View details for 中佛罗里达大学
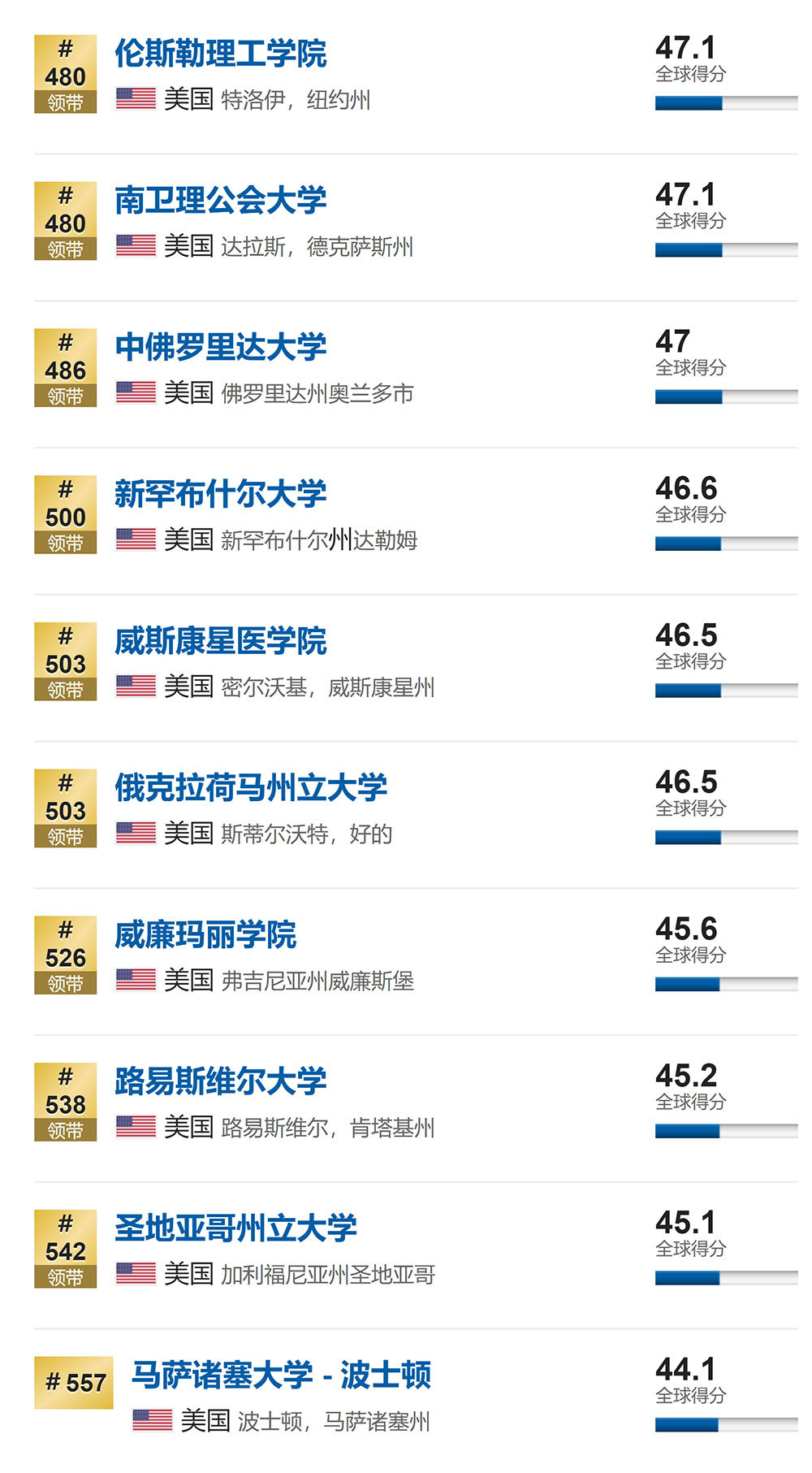This screenshot has width=812, height=1473. 220,348
